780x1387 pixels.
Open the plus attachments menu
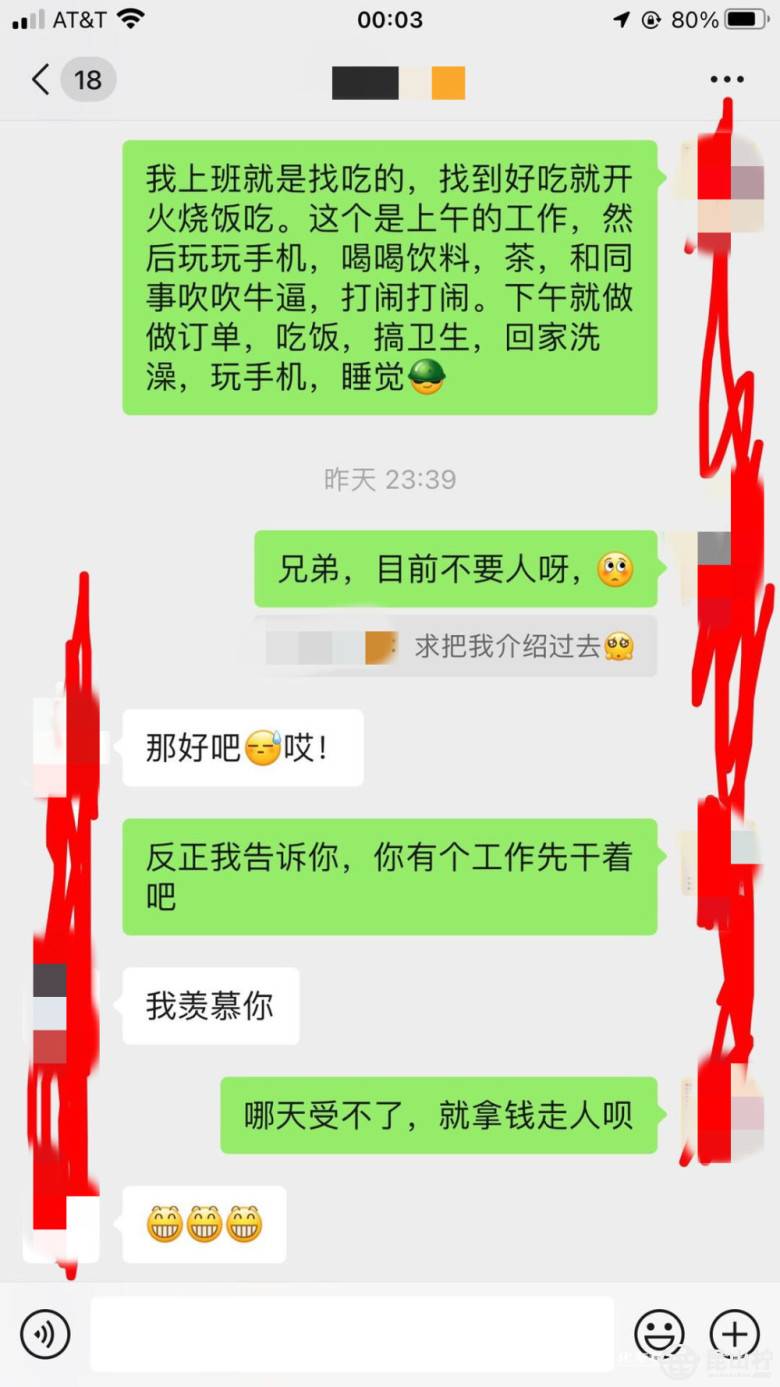coord(734,1334)
